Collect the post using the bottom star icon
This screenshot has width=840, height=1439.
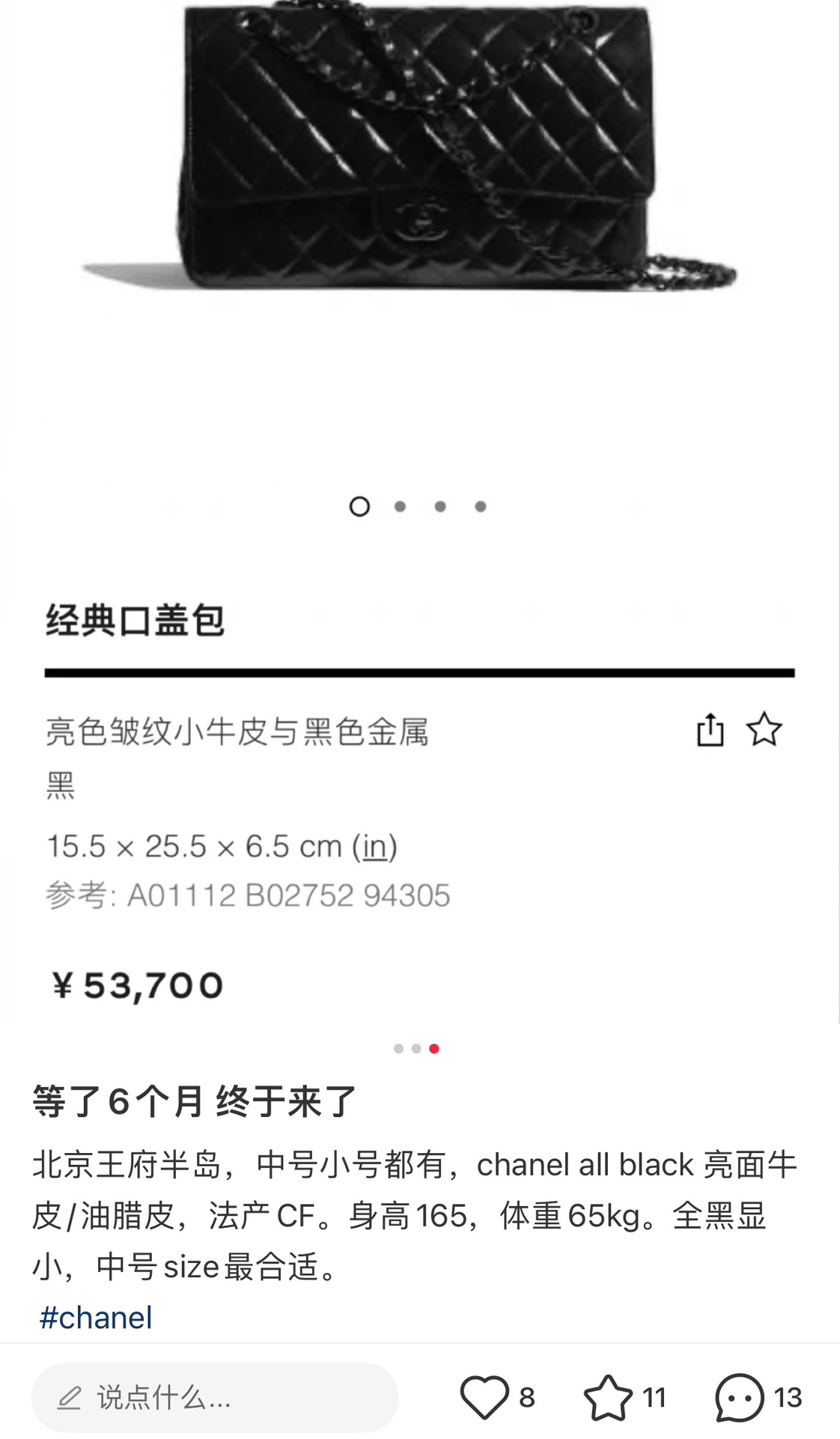[607, 1397]
